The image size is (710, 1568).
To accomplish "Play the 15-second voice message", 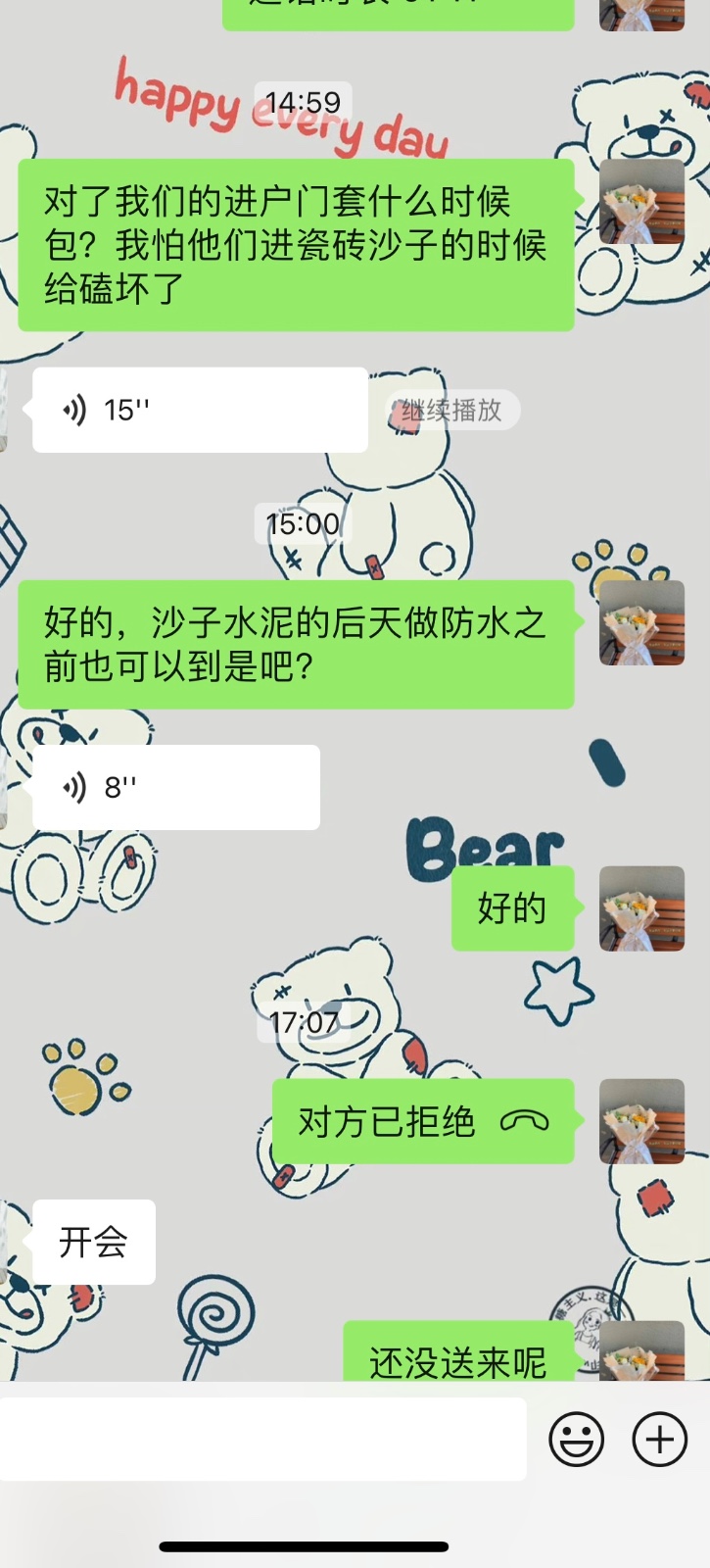I will click(200, 410).
